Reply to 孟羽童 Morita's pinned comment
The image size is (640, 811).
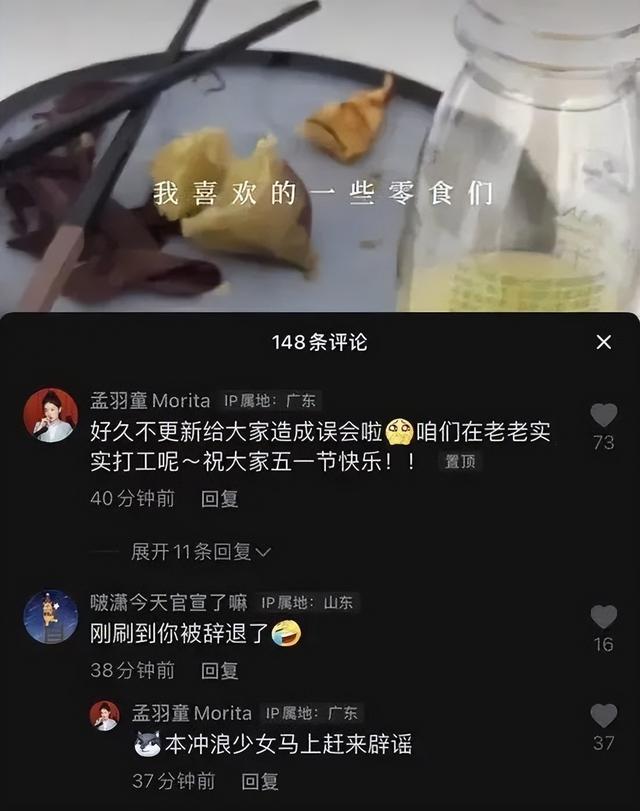tap(219, 498)
